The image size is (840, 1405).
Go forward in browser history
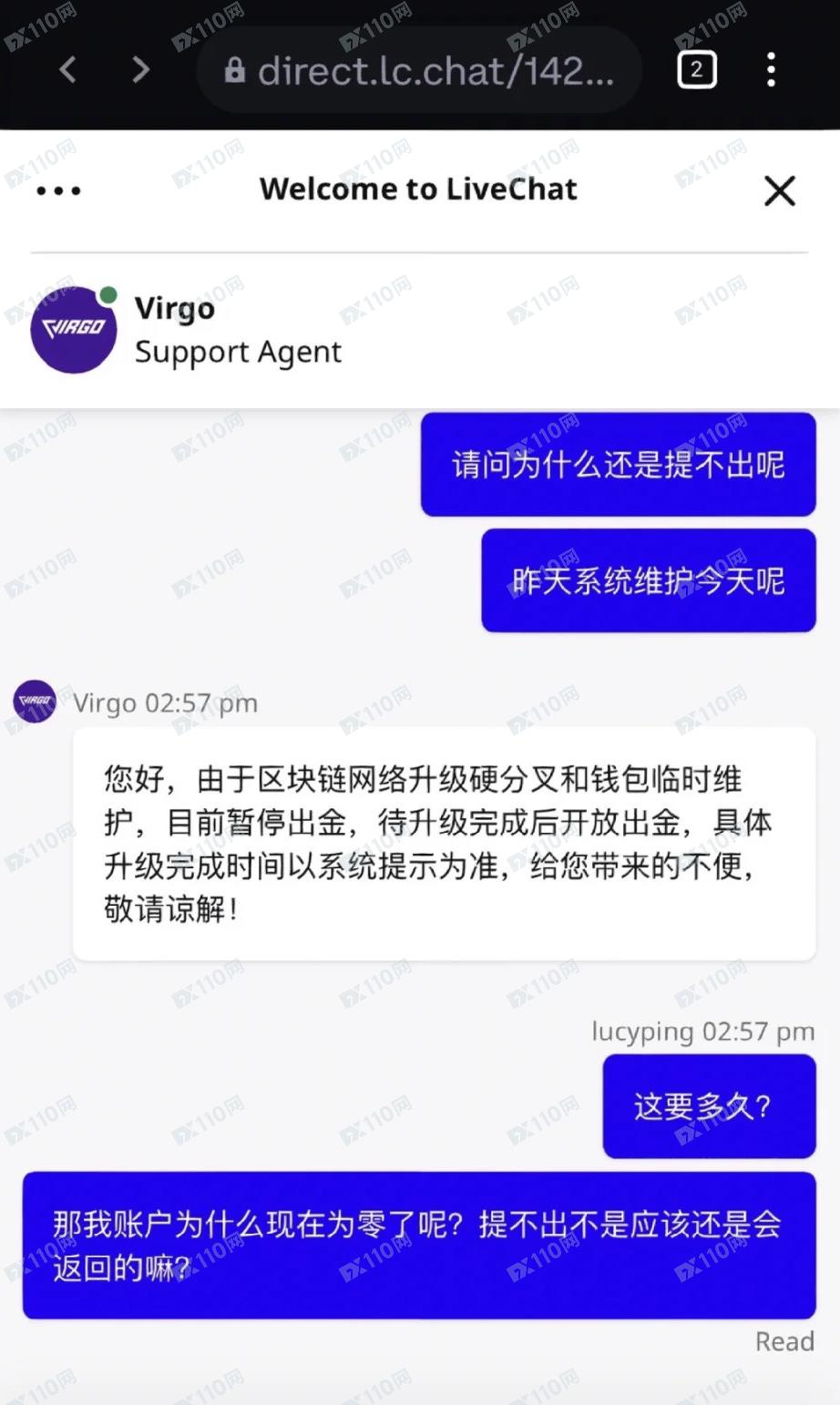click(140, 69)
